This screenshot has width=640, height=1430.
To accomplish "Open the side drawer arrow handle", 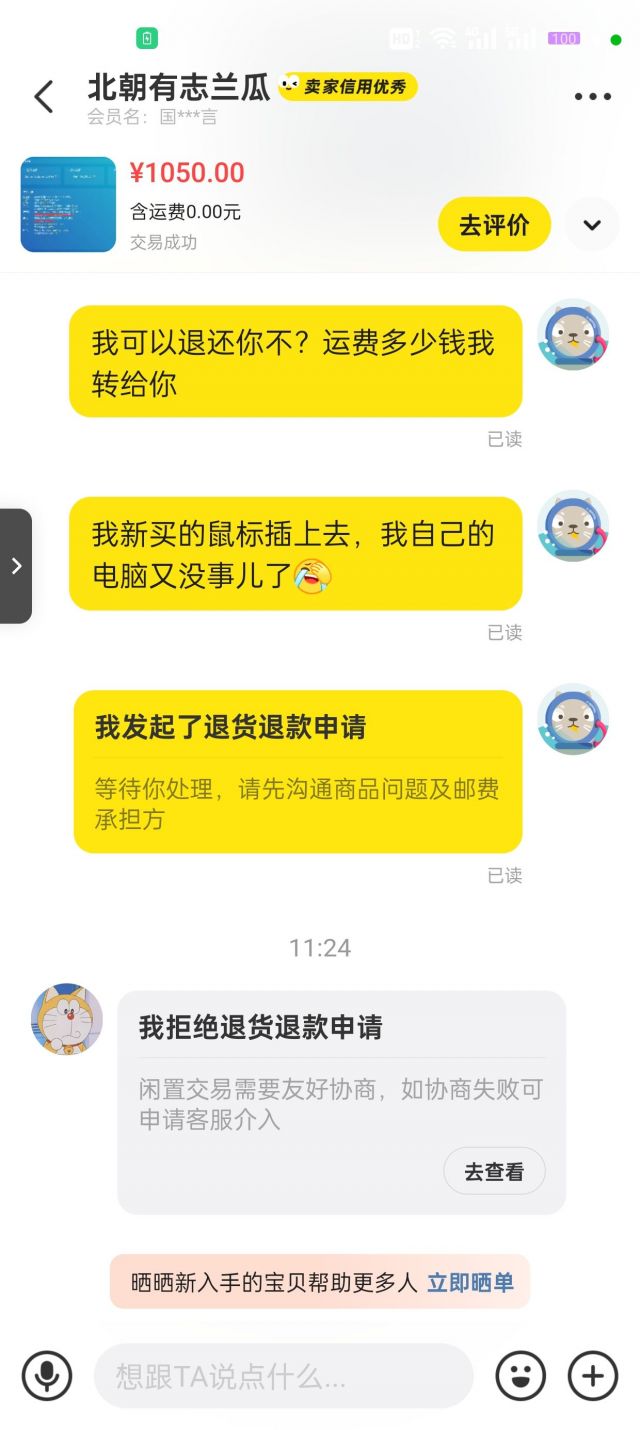I will point(16,566).
